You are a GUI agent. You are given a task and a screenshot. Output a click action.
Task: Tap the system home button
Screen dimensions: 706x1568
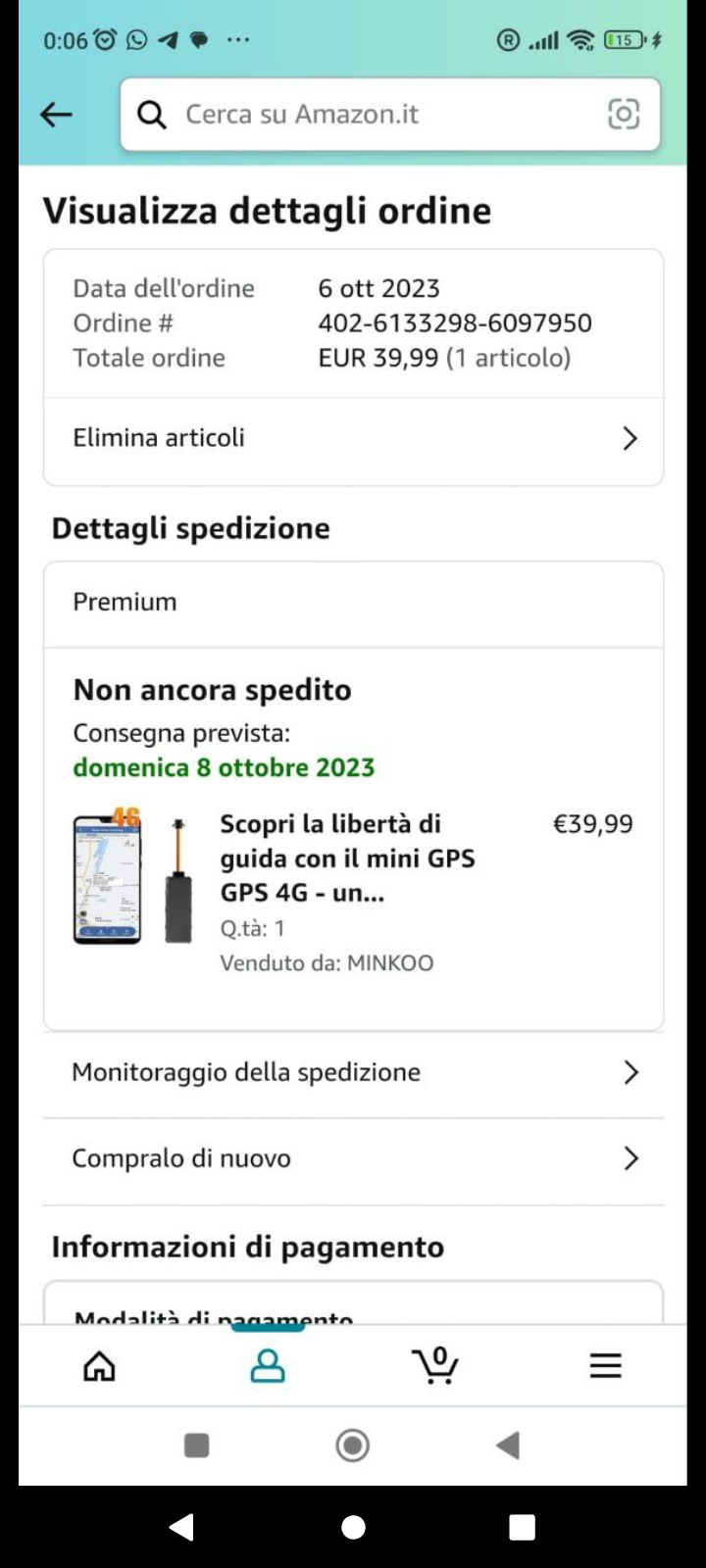[x=353, y=1527]
